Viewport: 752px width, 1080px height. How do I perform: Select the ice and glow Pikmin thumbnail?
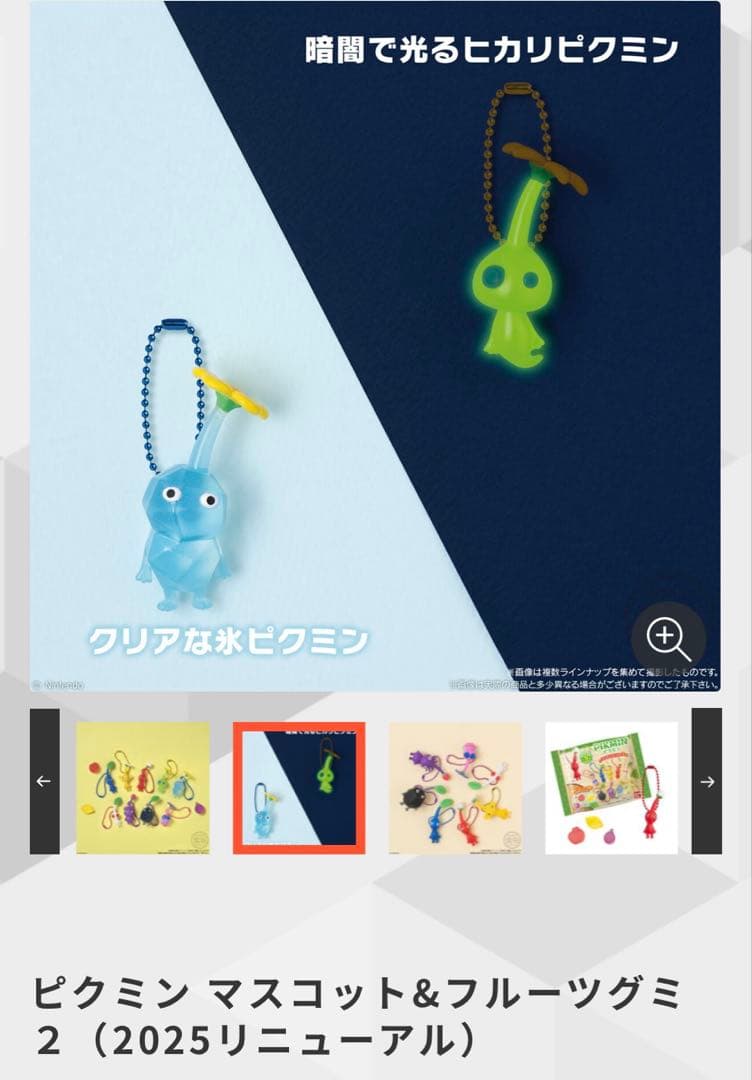tap(299, 787)
